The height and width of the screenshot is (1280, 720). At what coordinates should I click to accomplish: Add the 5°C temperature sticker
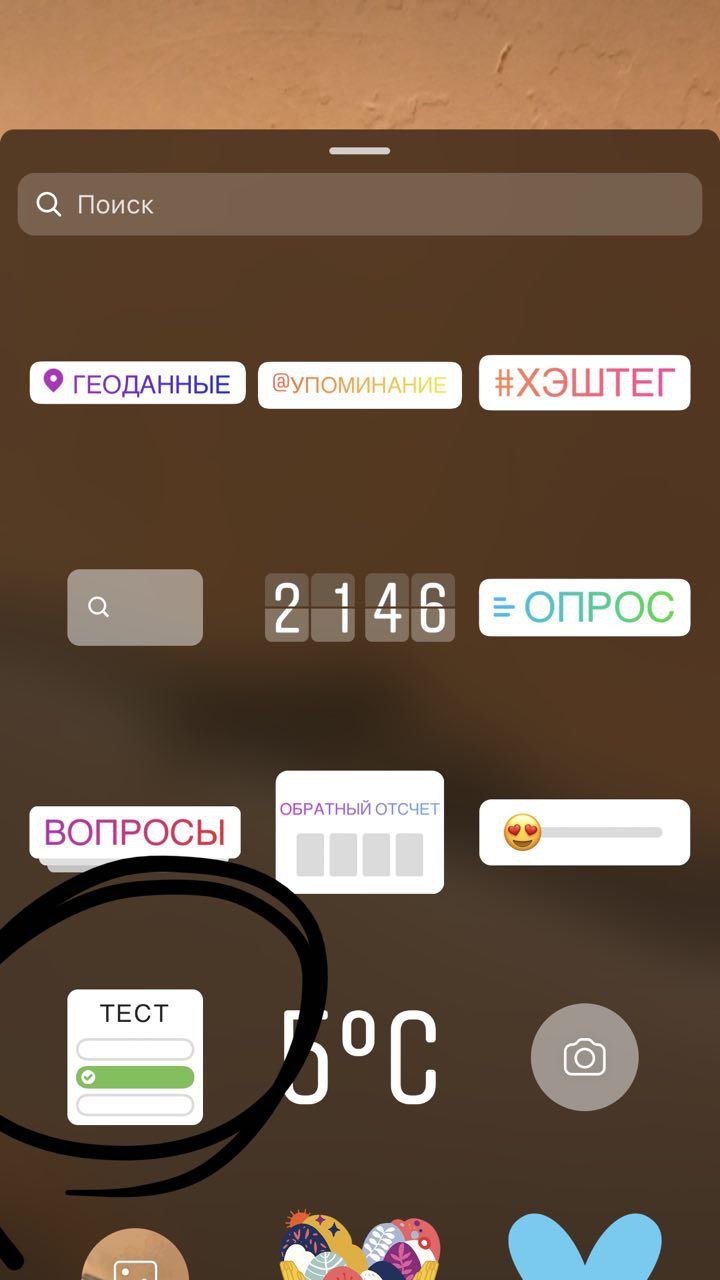(x=360, y=1057)
